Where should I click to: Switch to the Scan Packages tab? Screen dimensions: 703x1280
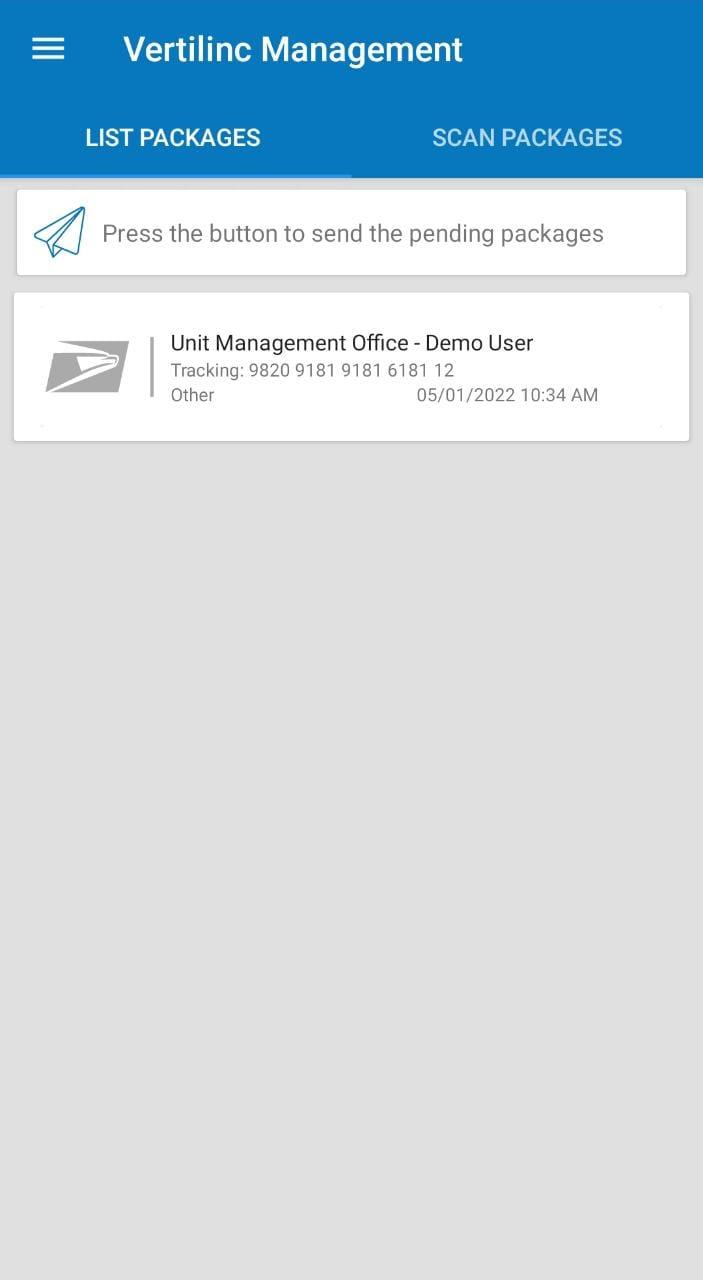(527, 138)
